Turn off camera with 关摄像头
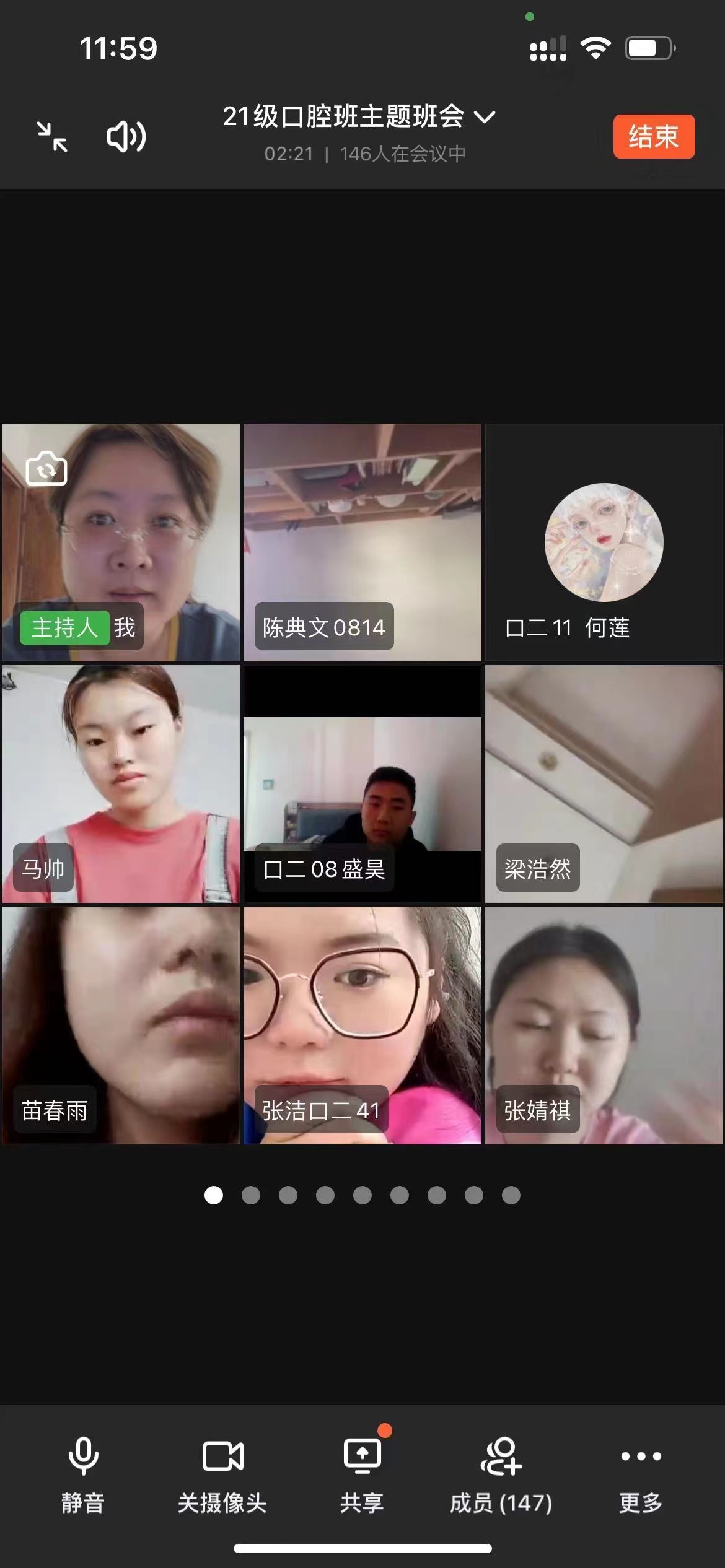The height and width of the screenshot is (1568, 725). tap(222, 1474)
